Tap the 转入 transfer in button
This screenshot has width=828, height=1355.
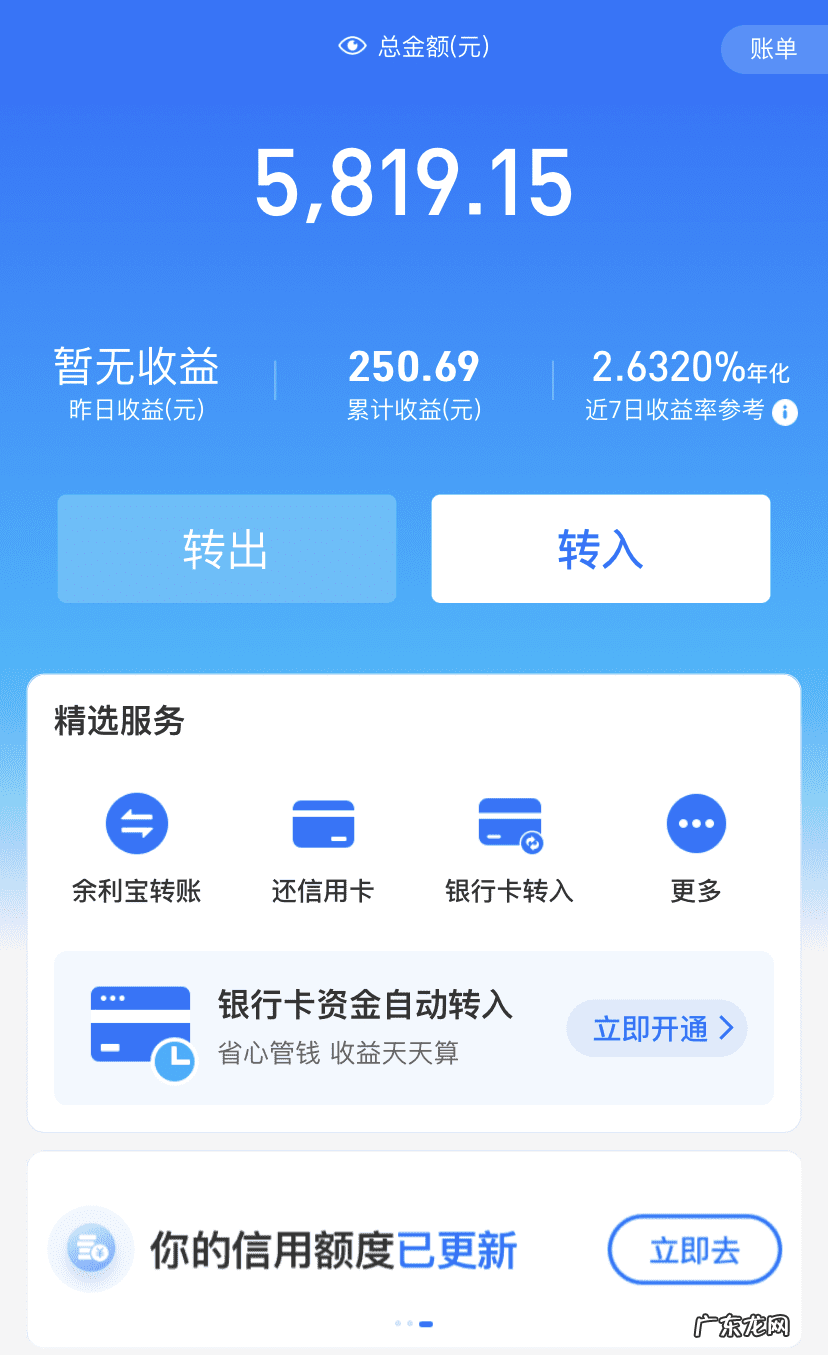coord(600,549)
